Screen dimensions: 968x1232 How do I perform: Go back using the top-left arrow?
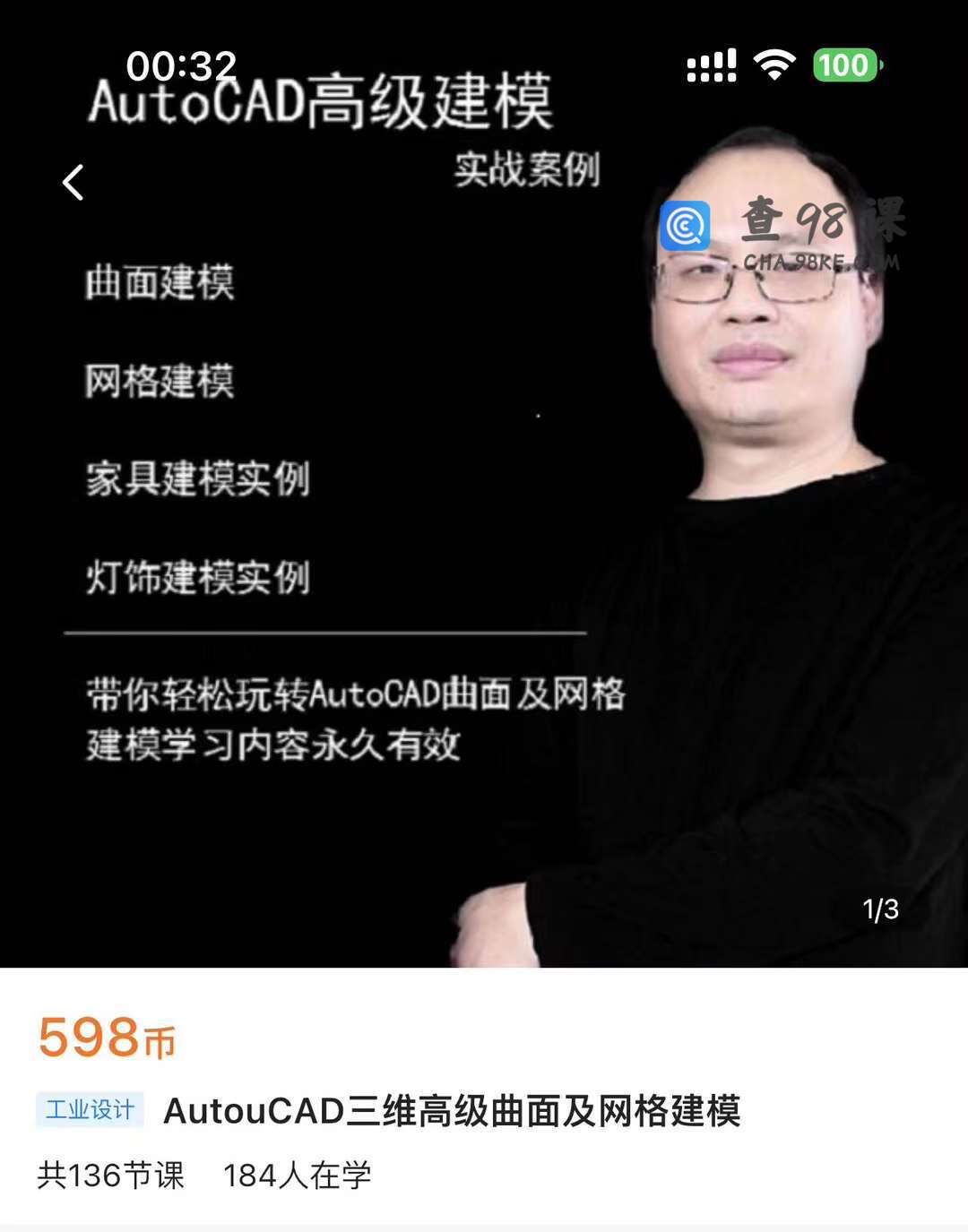(x=73, y=183)
